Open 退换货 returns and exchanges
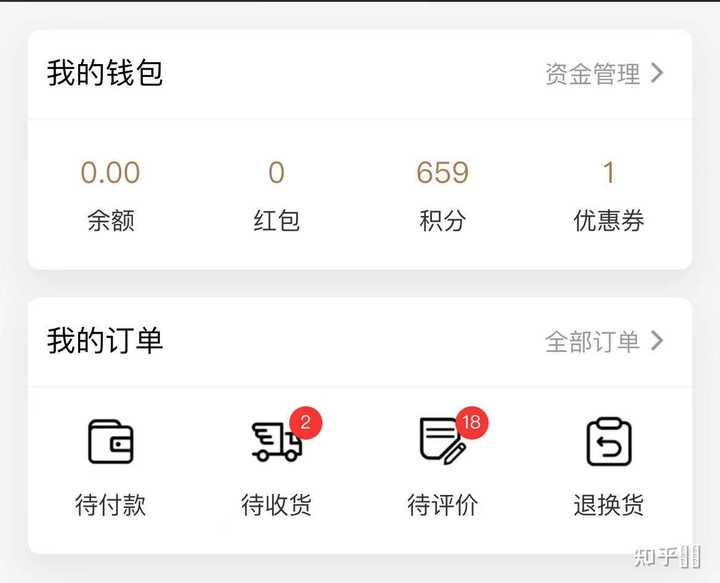The image size is (720, 583). [x=608, y=465]
